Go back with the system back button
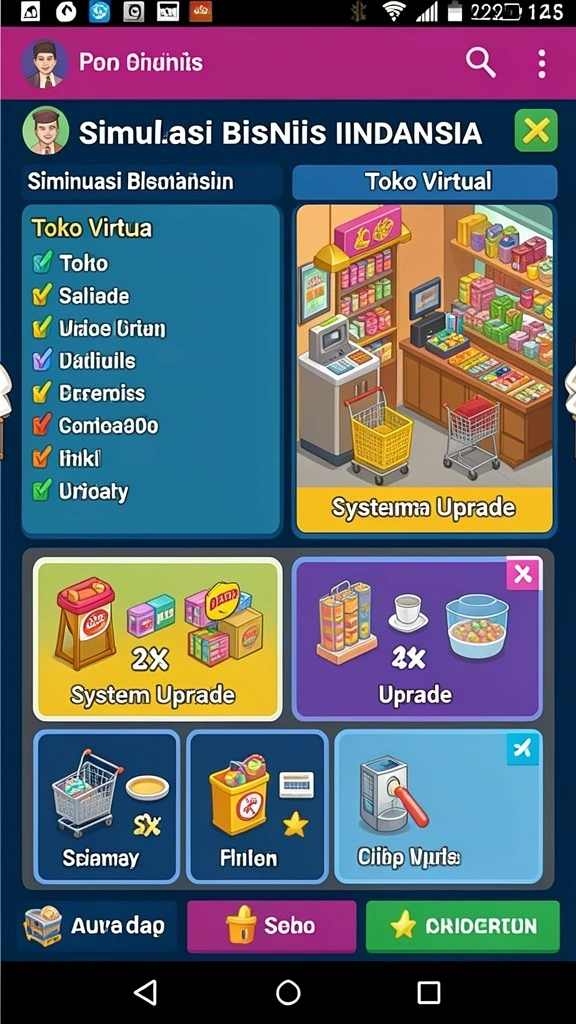Screen dimensions: 576x1024 click(145, 992)
